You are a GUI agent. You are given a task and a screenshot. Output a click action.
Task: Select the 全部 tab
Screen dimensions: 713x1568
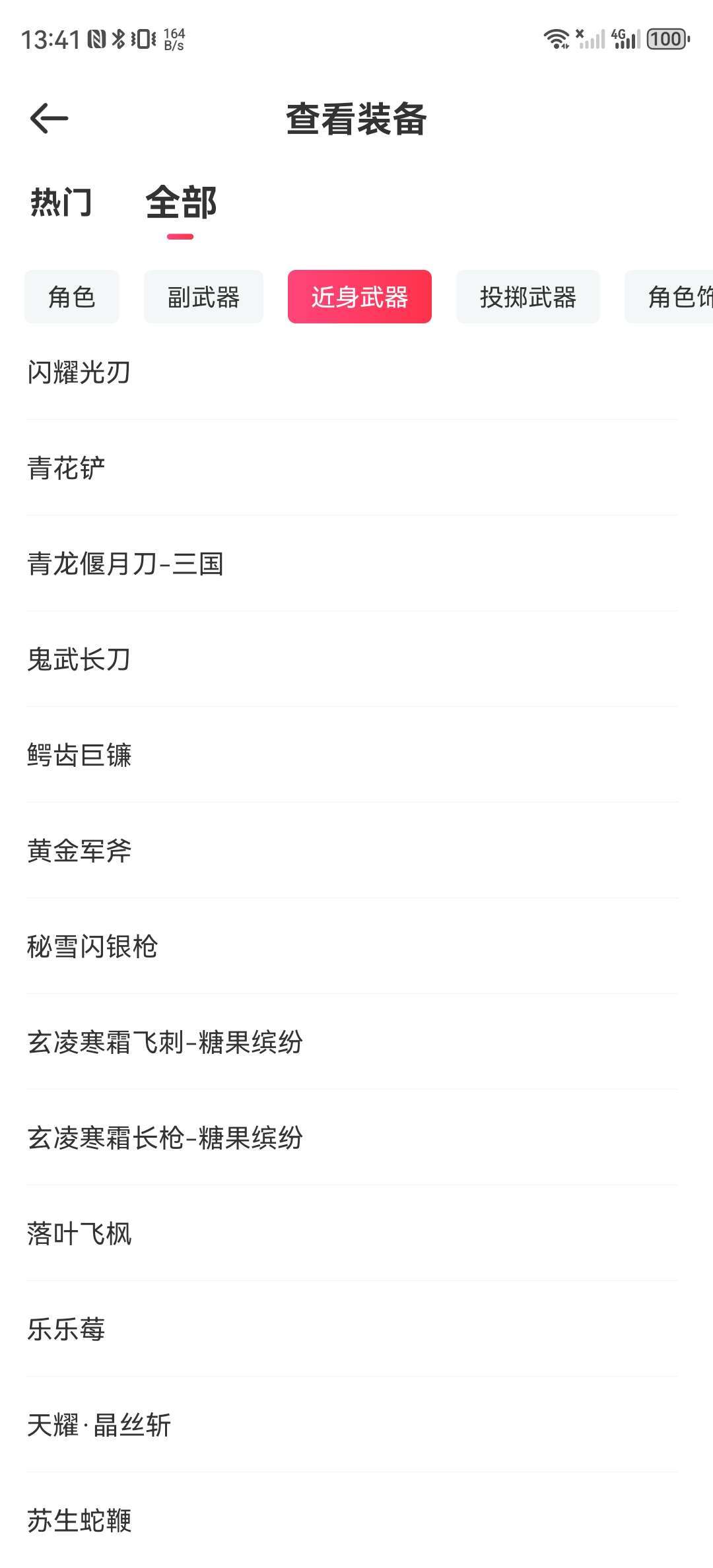point(180,202)
